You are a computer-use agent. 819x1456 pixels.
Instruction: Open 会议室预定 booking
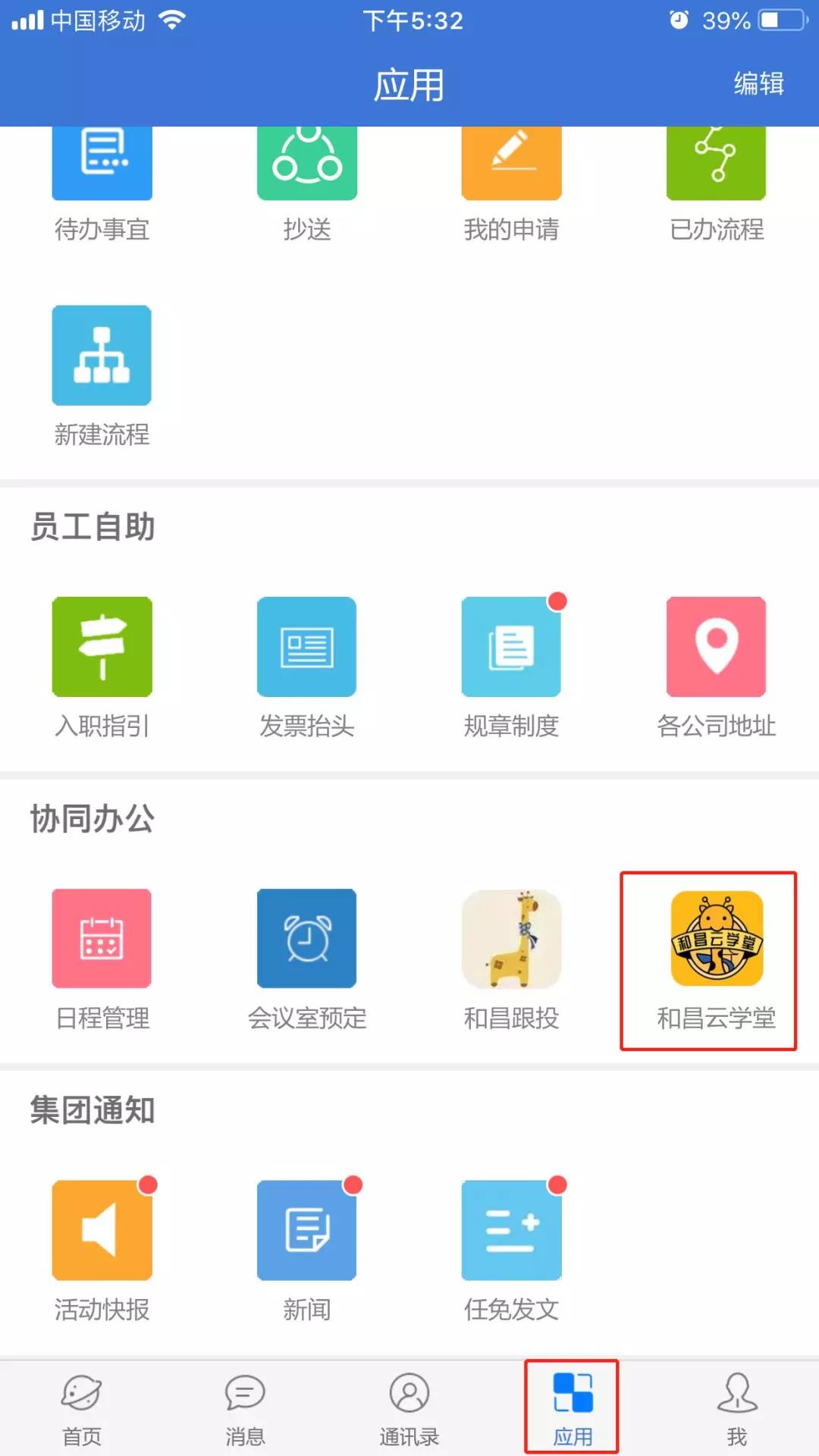(306, 939)
